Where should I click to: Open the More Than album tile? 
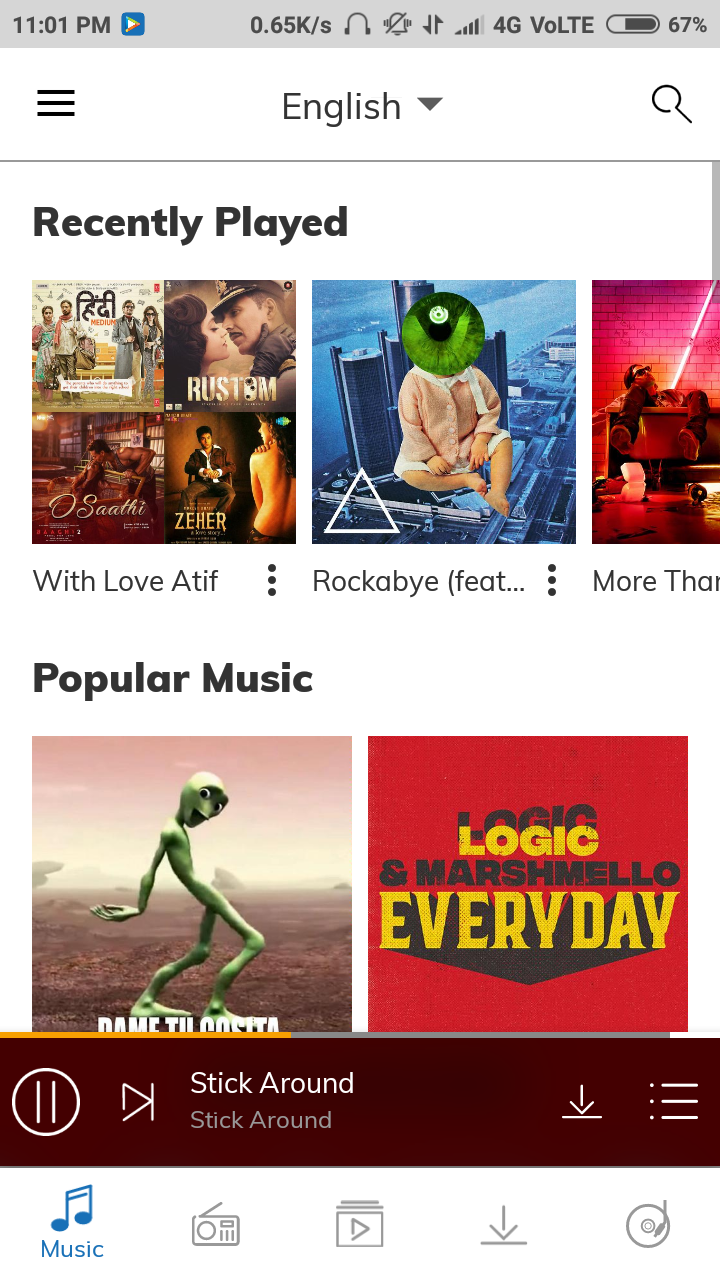(656, 412)
